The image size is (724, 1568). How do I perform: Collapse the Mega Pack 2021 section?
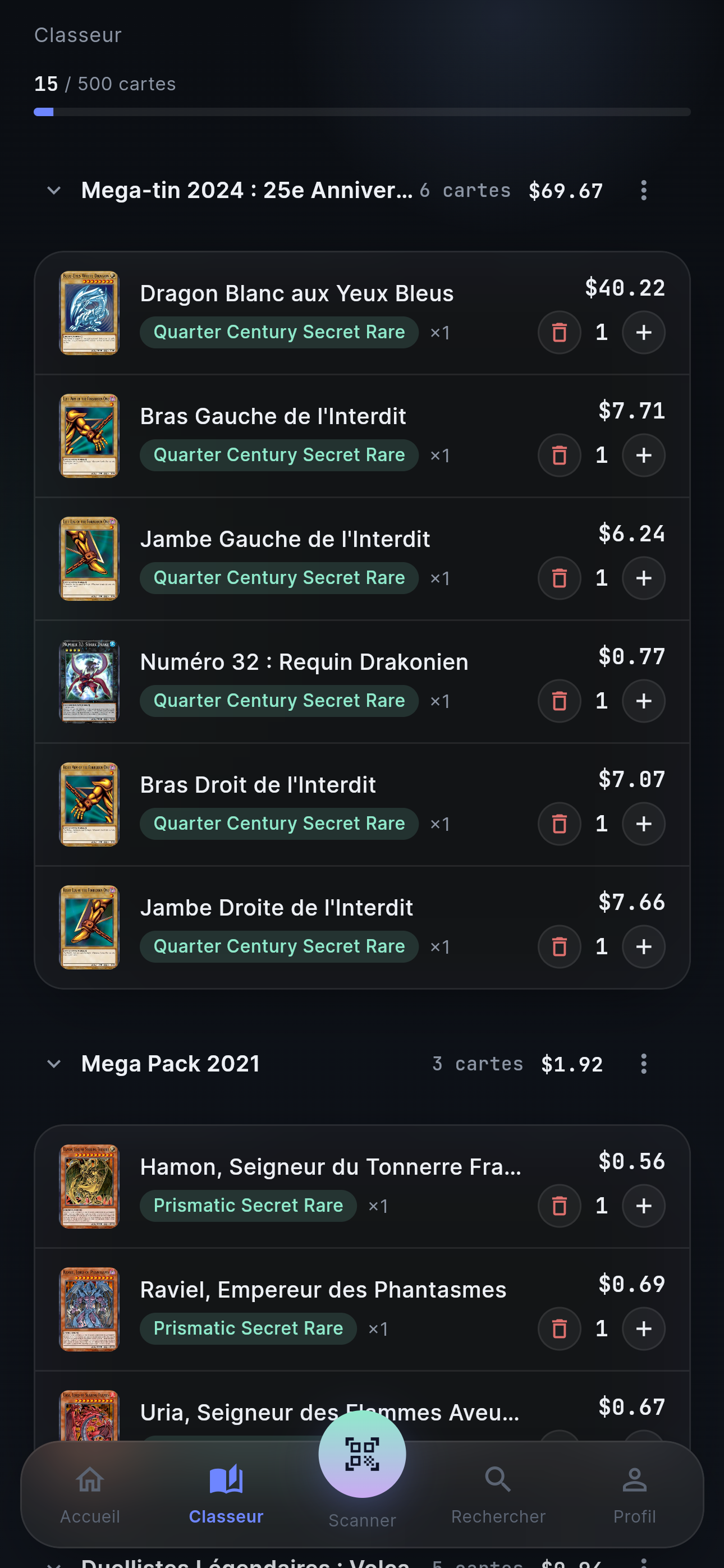53,1064
